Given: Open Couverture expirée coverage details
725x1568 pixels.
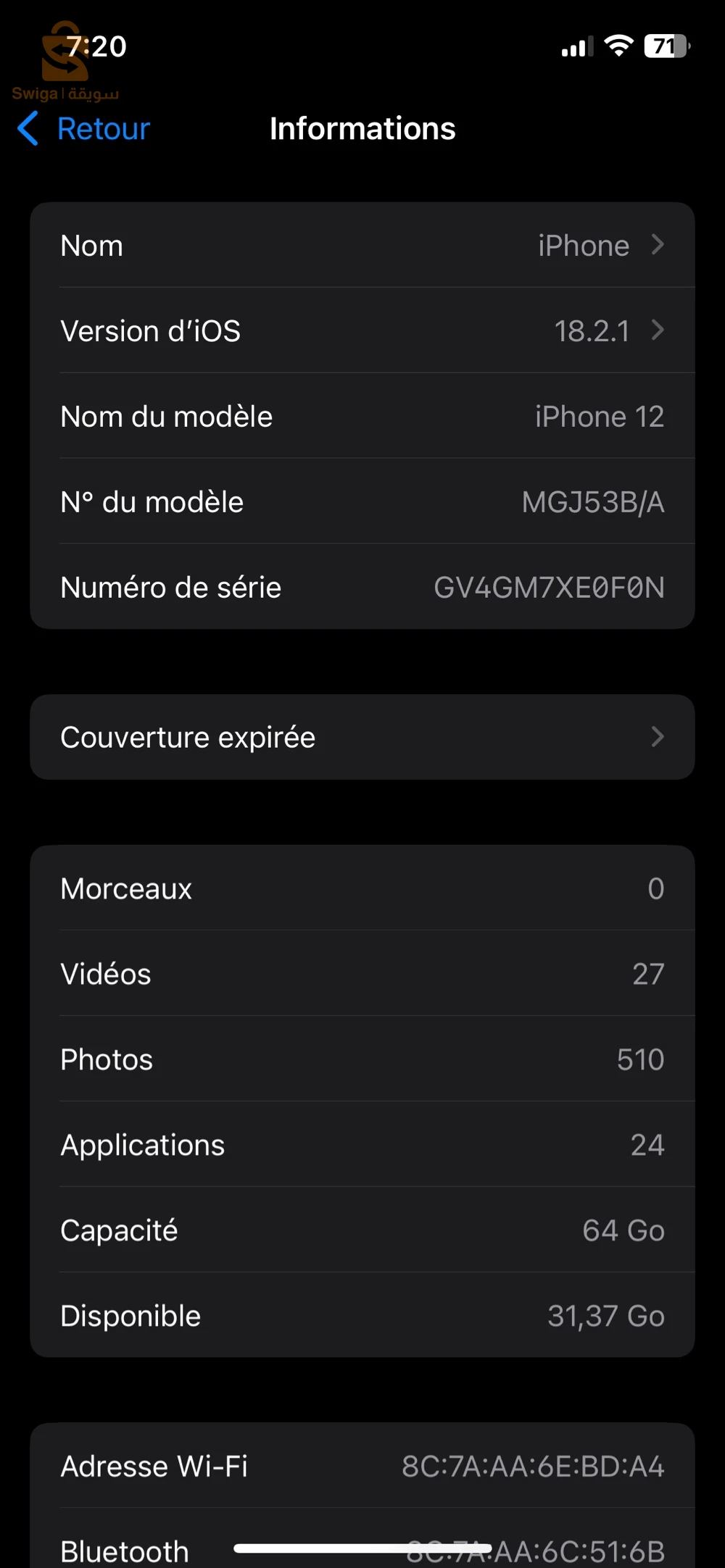Looking at the screenshot, I should (290, 737).
